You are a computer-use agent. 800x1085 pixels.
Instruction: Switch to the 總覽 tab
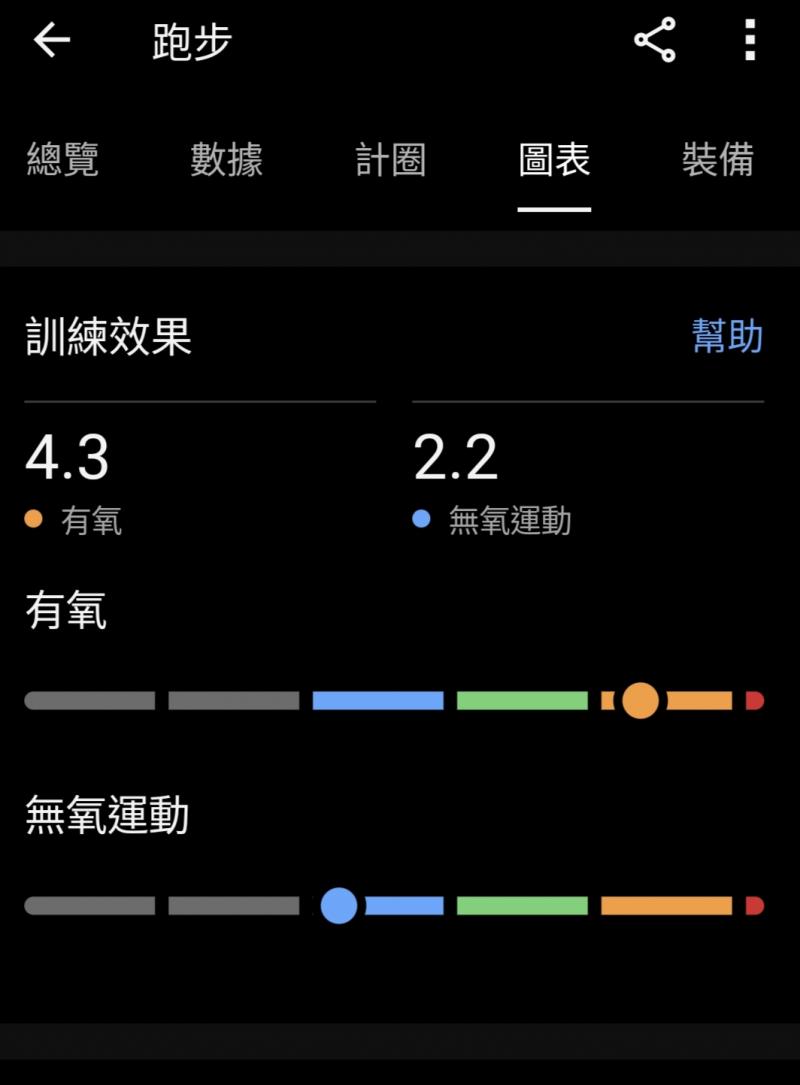62,160
